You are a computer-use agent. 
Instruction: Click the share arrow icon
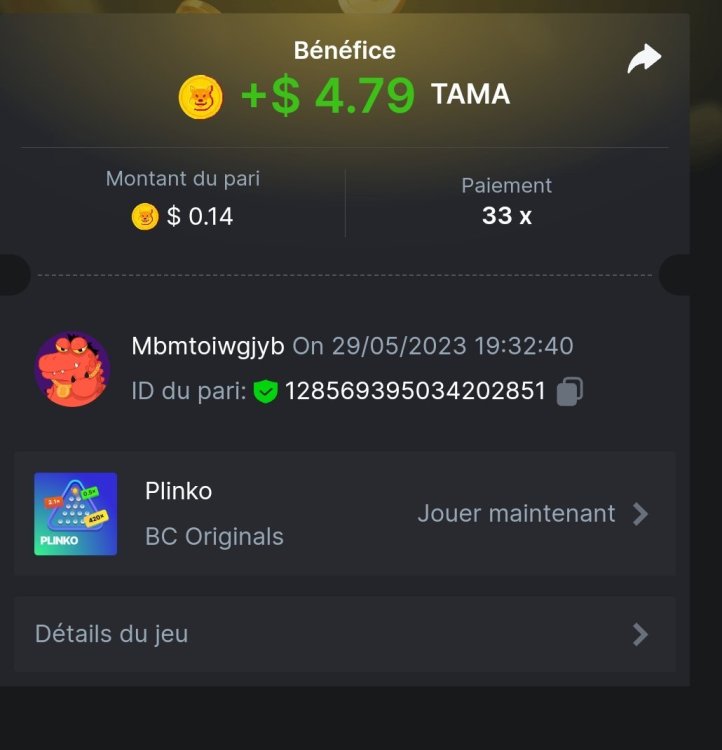click(x=645, y=57)
